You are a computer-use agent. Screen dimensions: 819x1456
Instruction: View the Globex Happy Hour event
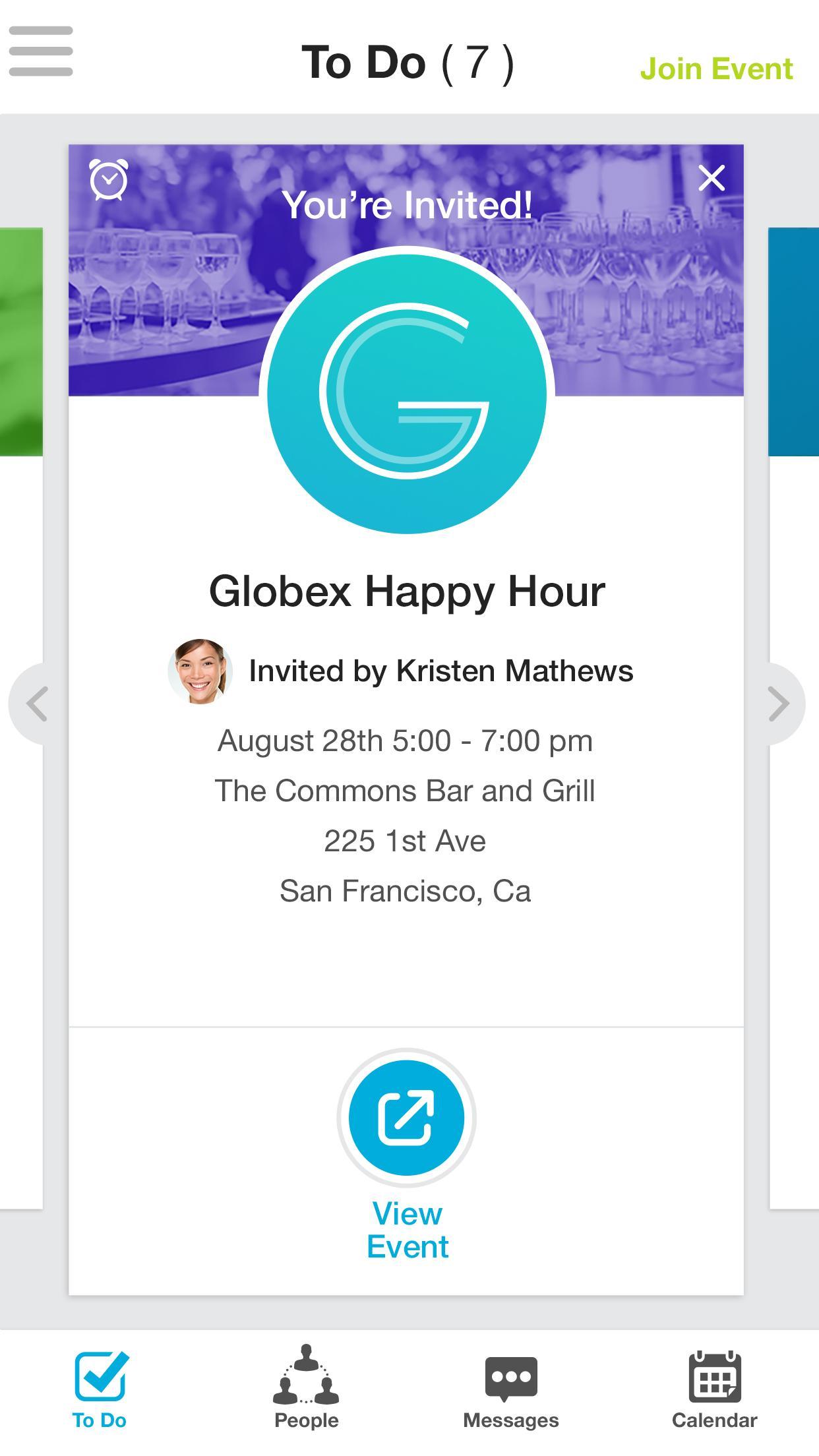(407, 1118)
